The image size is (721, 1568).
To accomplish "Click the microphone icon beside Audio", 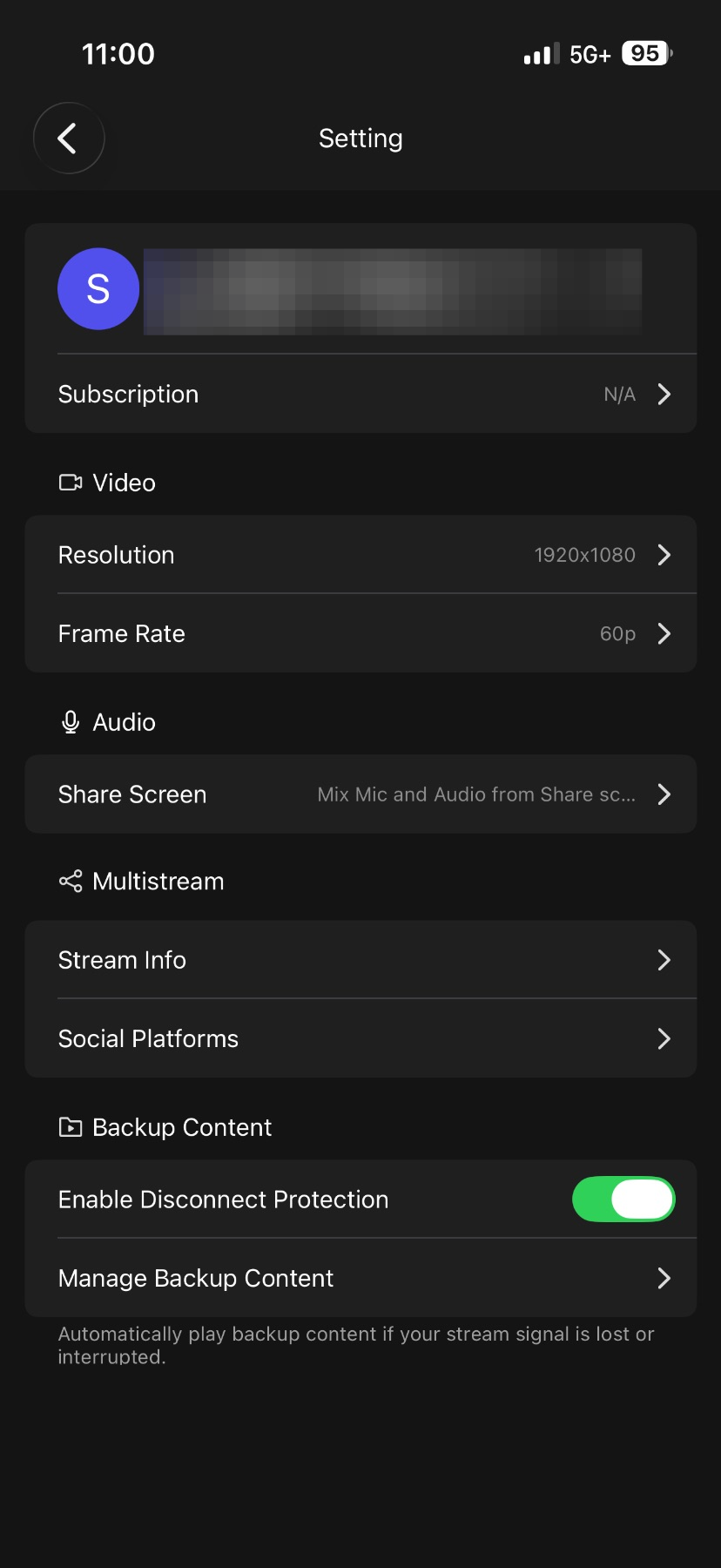I will (70, 721).
